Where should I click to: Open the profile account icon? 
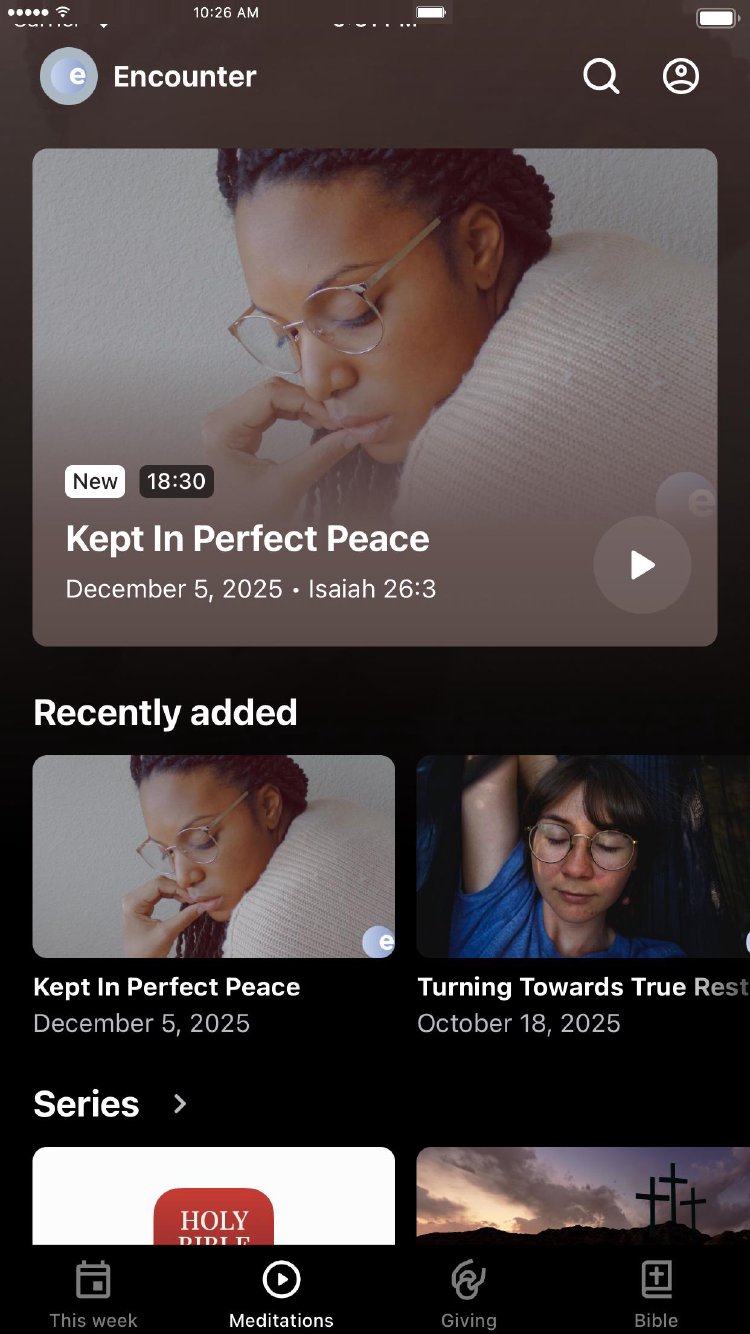coord(681,76)
